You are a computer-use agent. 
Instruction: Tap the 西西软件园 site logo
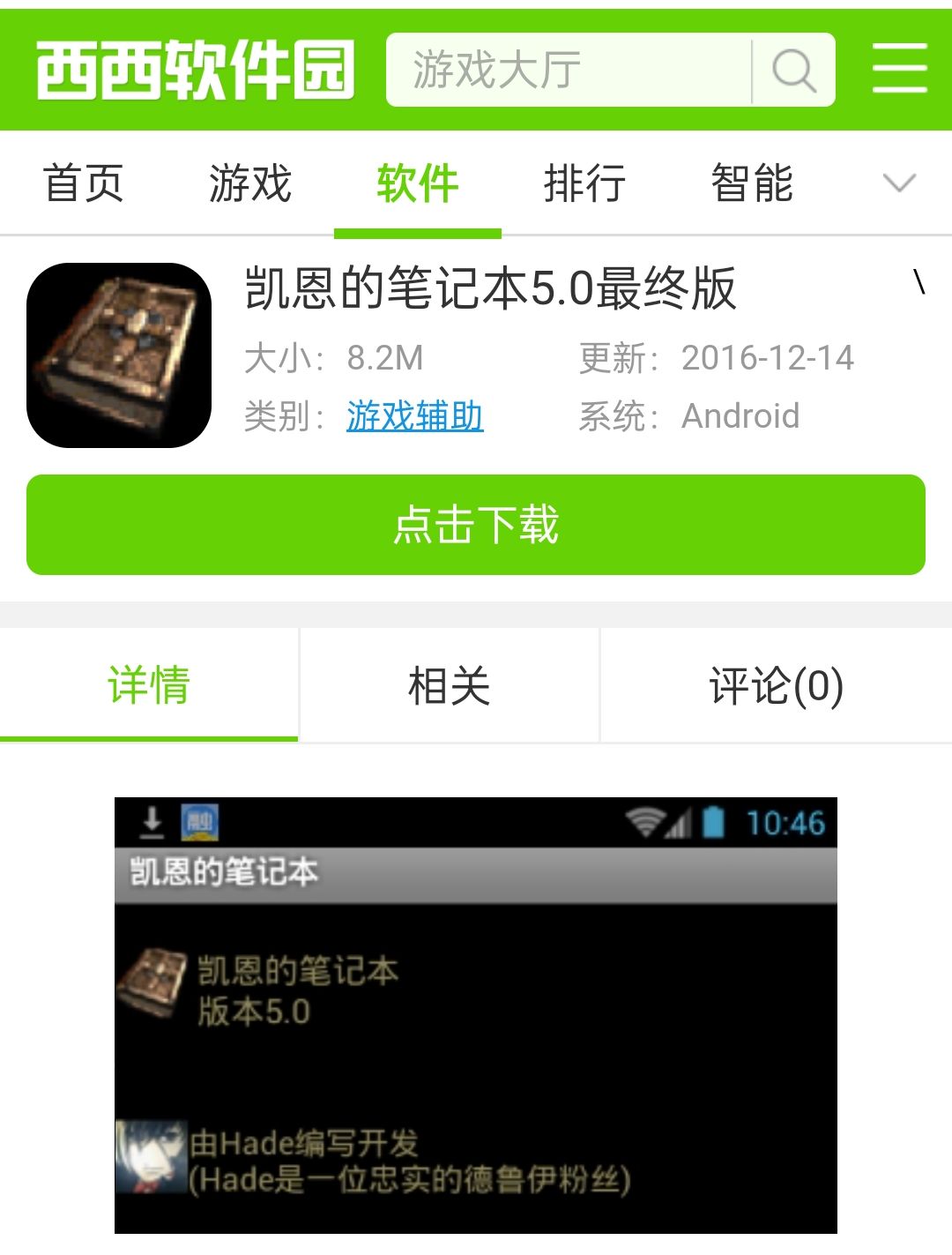(195, 70)
